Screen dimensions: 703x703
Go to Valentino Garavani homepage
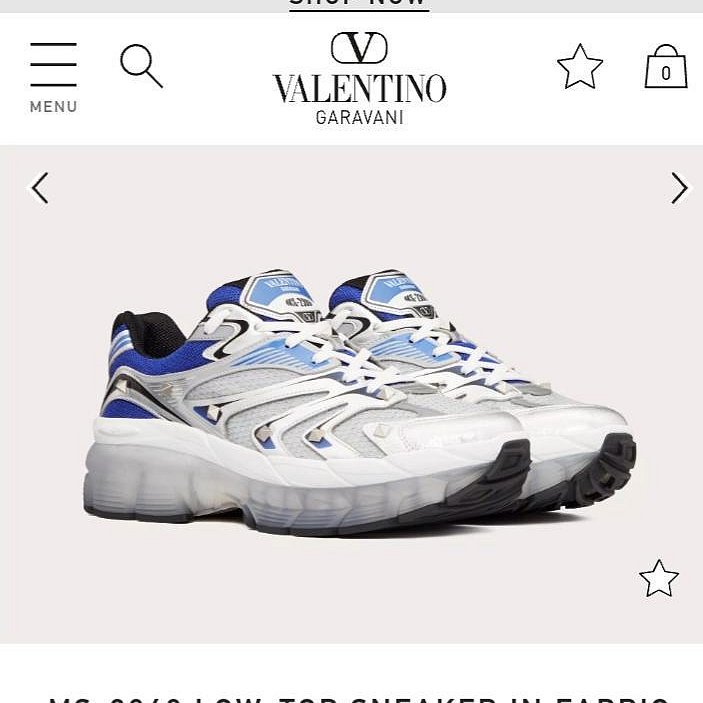pos(359,80)
